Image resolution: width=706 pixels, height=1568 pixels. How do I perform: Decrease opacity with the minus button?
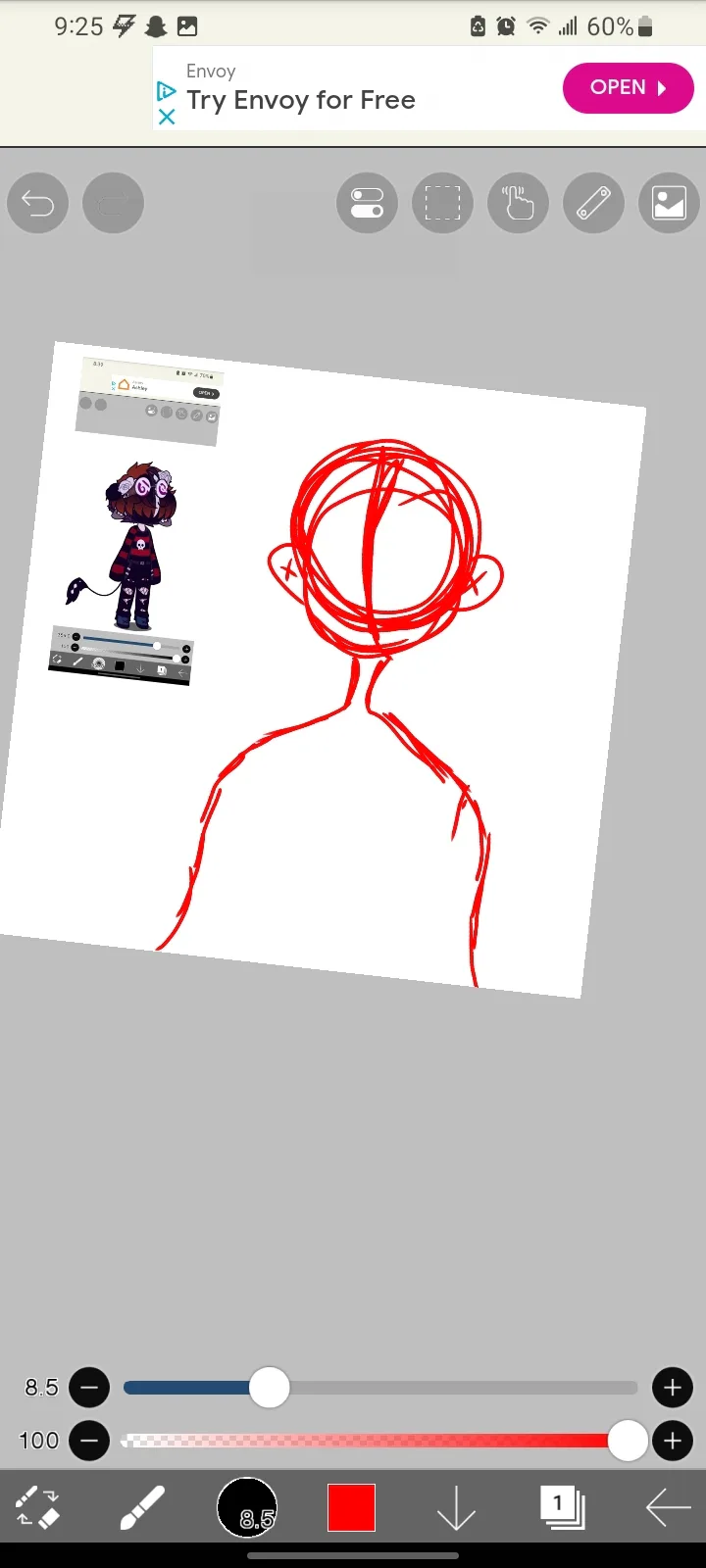(89, 1441)
